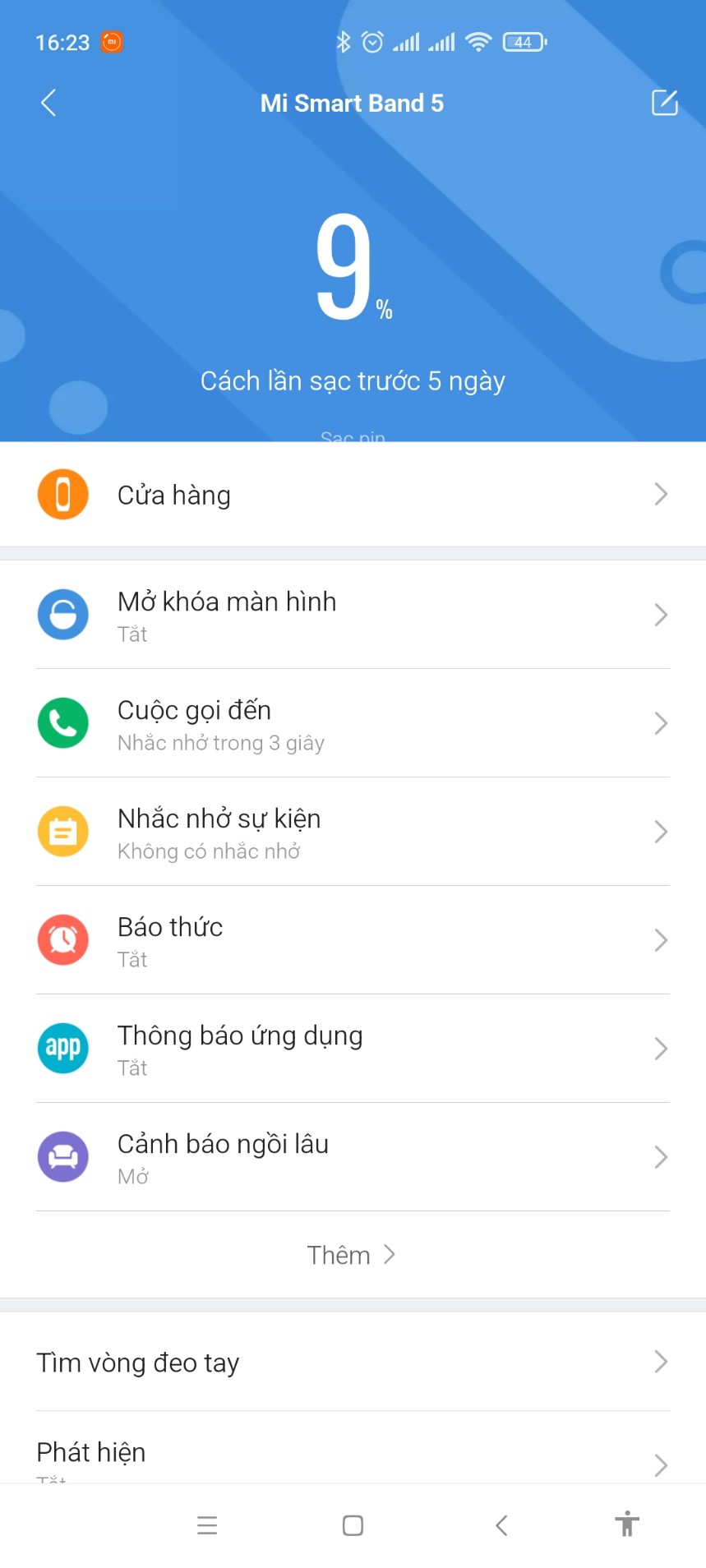Tap the system home button
The width and height of the screenshot is (706, 1568).
tap(353, 1526)
